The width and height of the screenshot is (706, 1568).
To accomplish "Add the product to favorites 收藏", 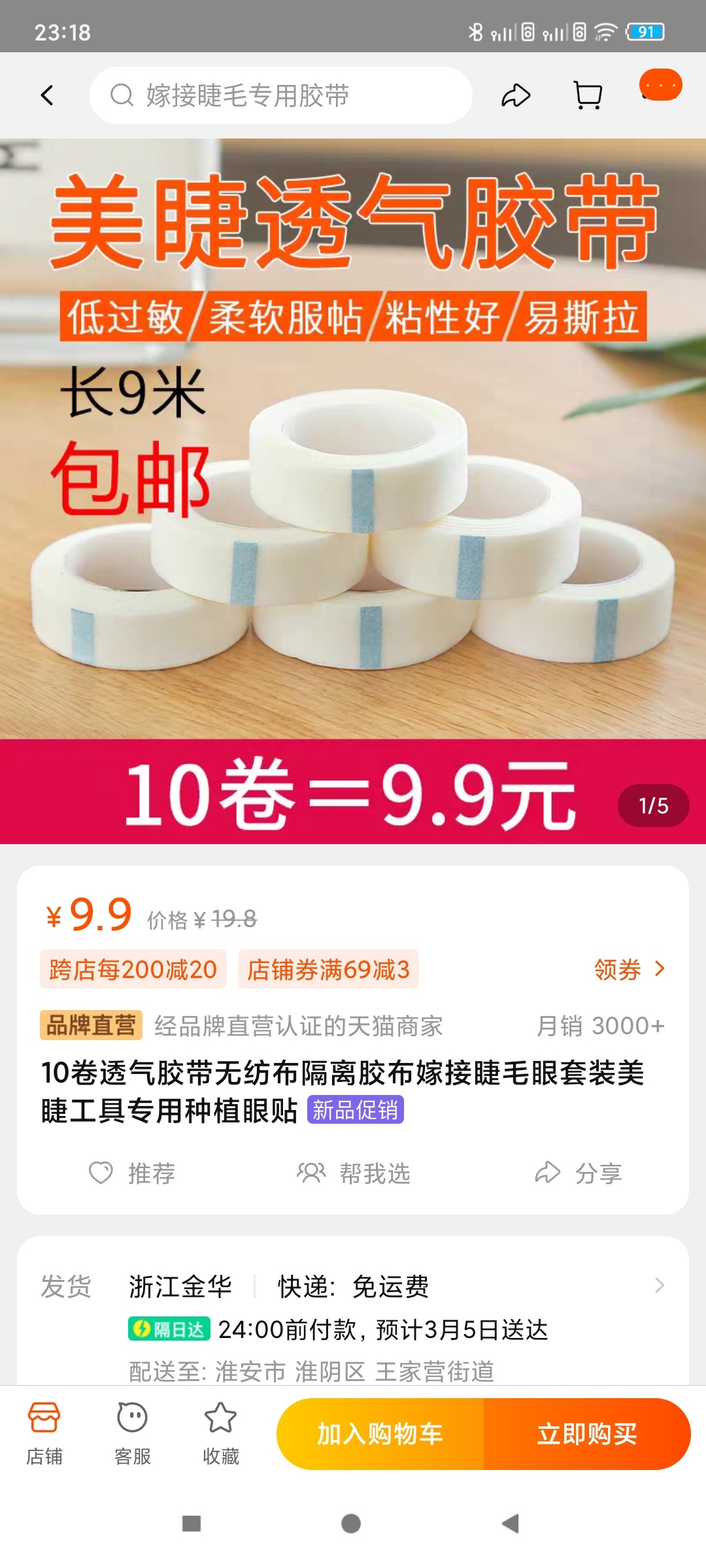I will tap(220, 1433).
